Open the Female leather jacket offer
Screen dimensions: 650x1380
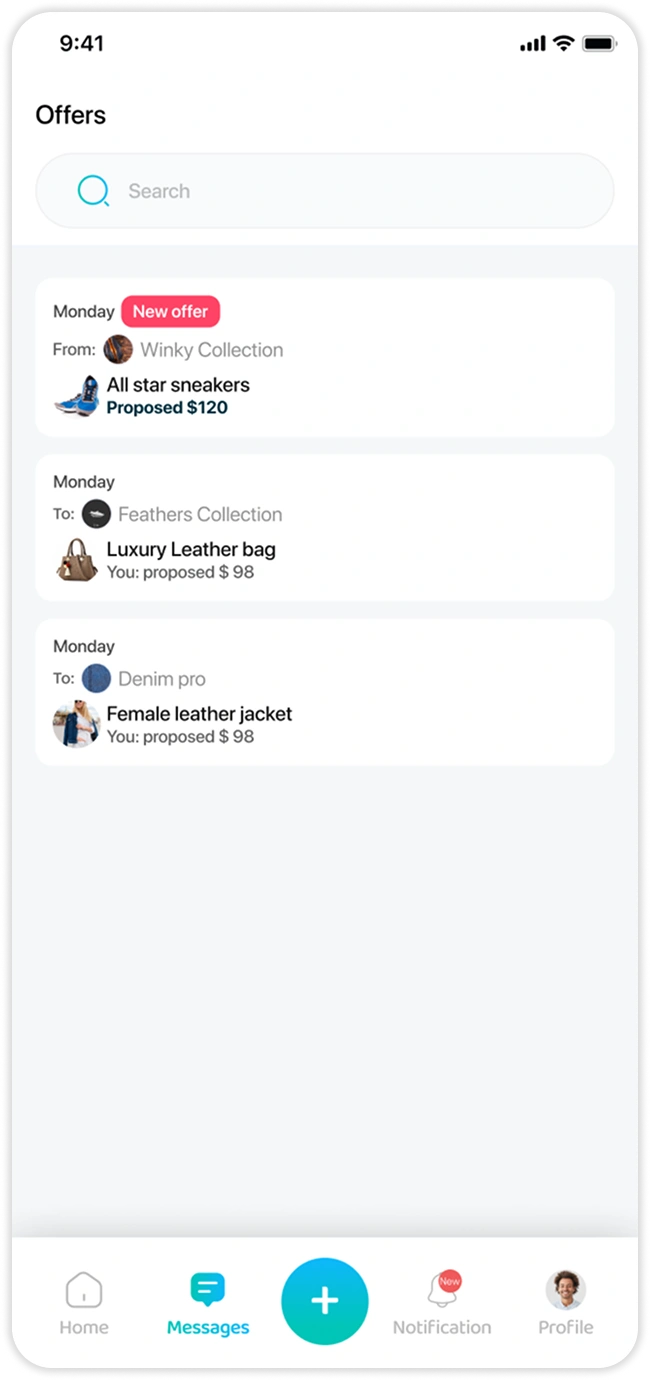(x=324, y=692)
